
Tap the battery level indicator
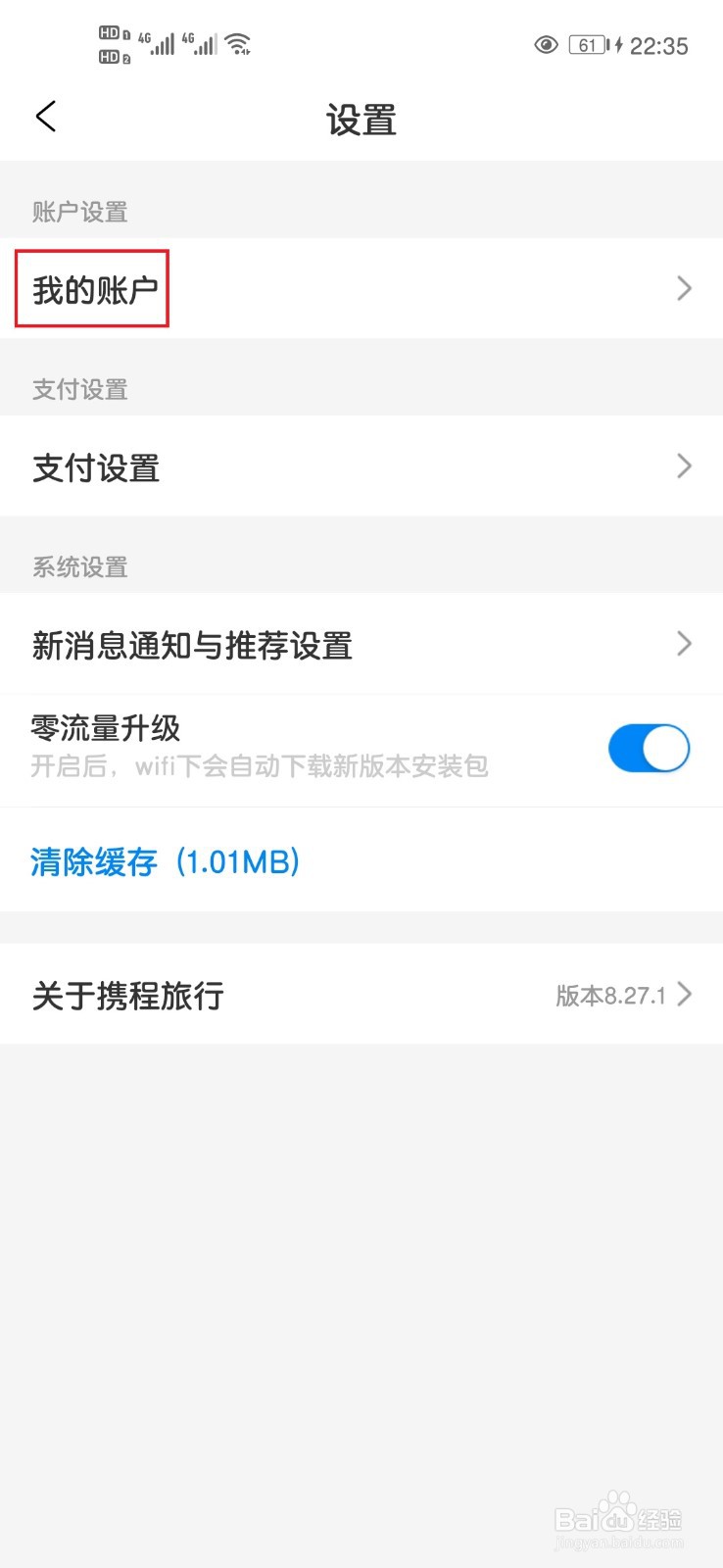(588, 45)
